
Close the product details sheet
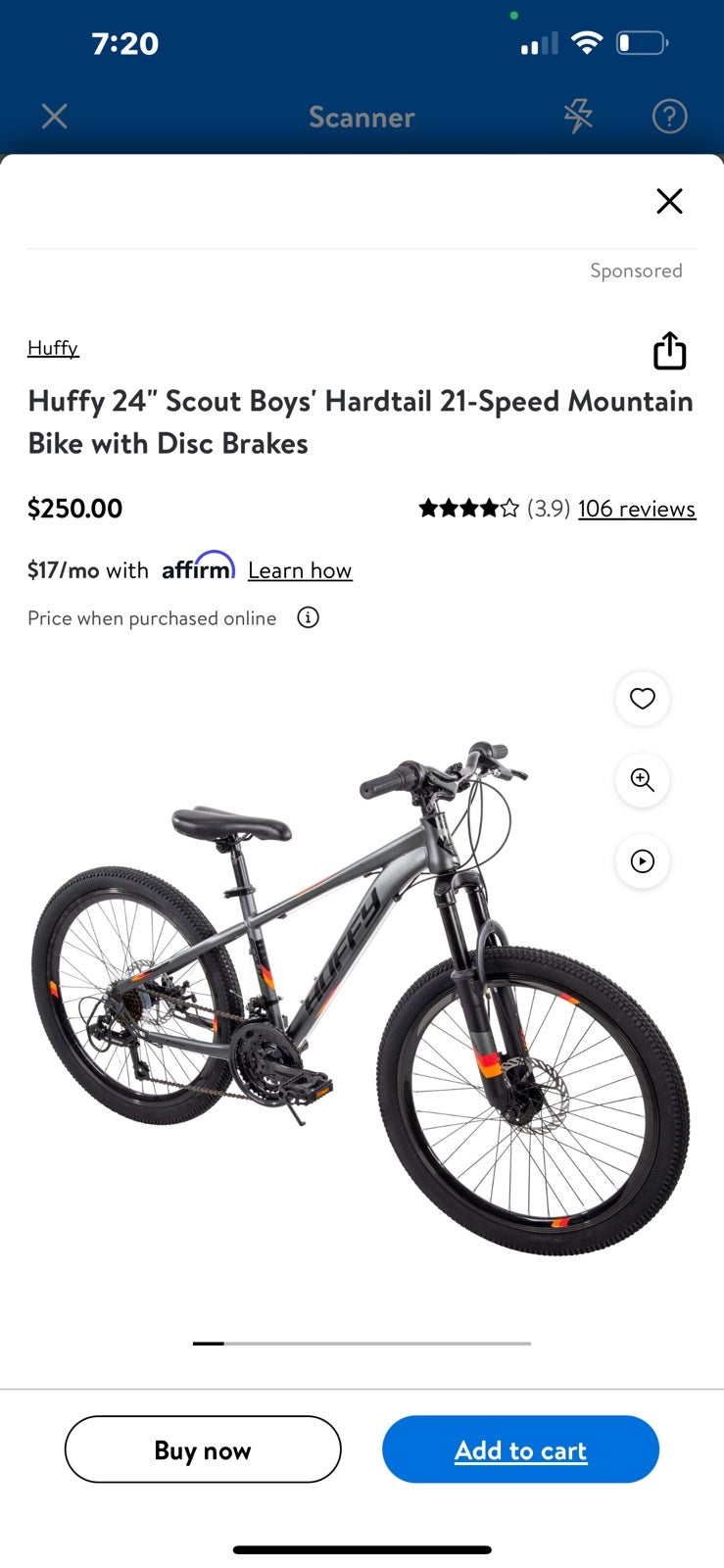pos(669,201)
